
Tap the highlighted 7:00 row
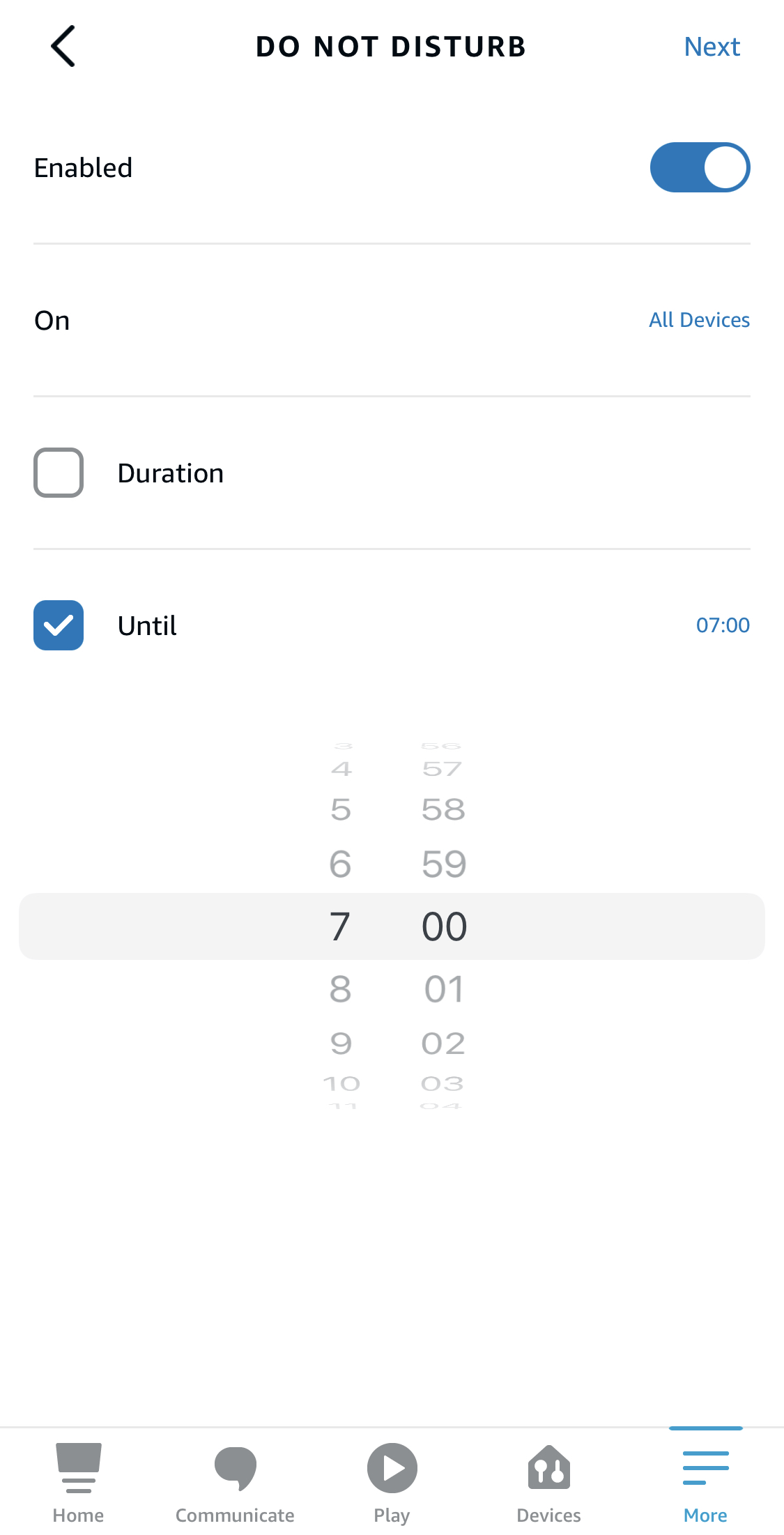tap(392, 926)
